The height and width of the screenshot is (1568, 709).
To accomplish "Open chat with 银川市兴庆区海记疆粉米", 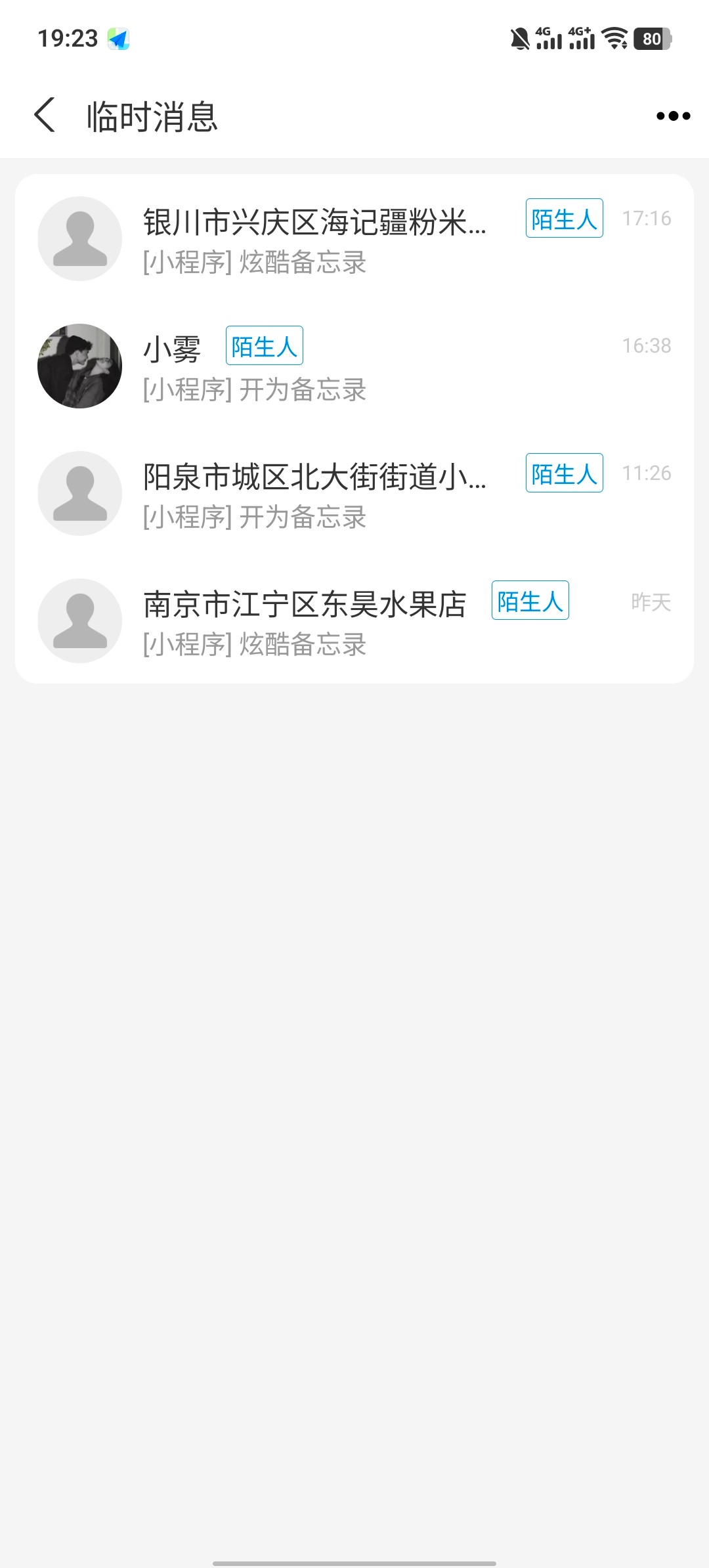I will pos(354,239).
